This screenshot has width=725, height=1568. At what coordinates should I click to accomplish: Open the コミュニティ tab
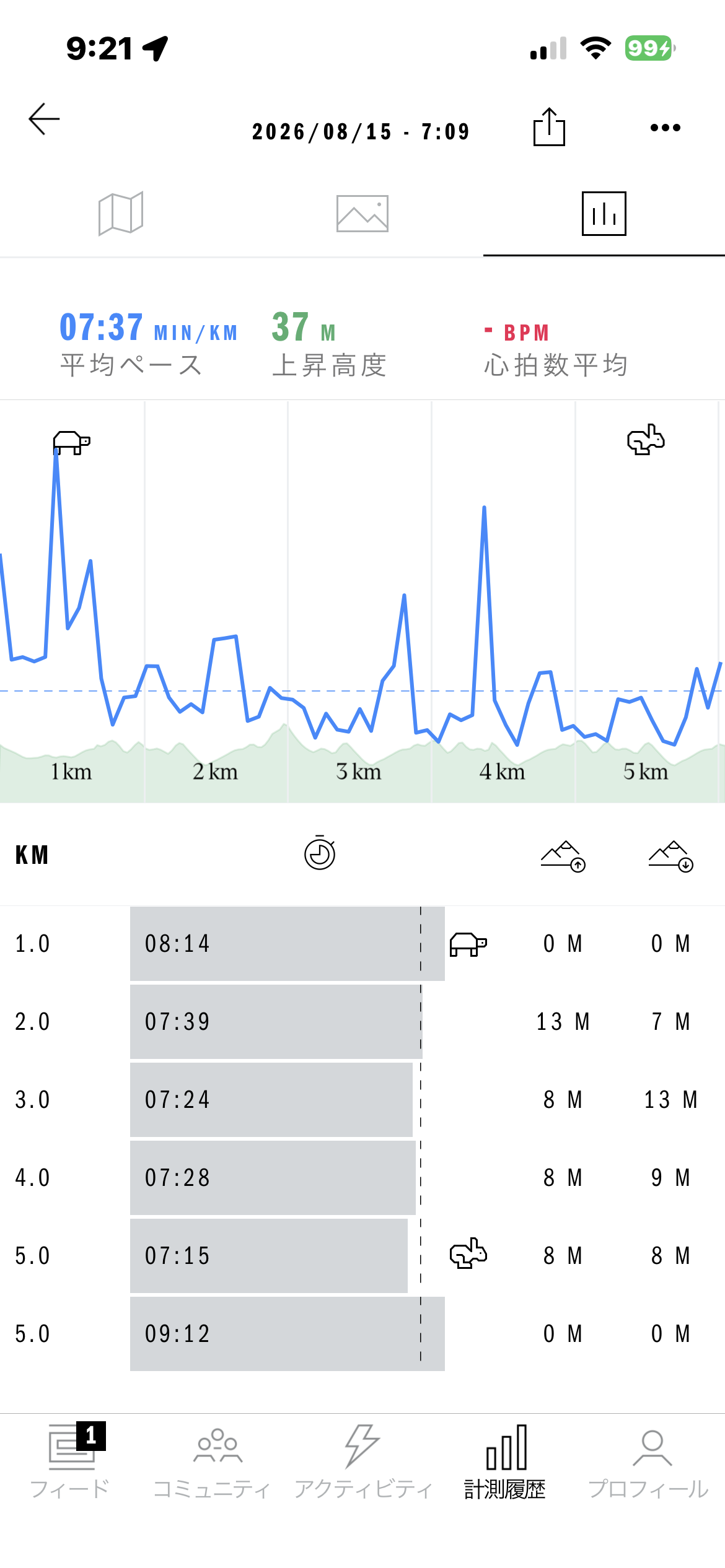212,1462
